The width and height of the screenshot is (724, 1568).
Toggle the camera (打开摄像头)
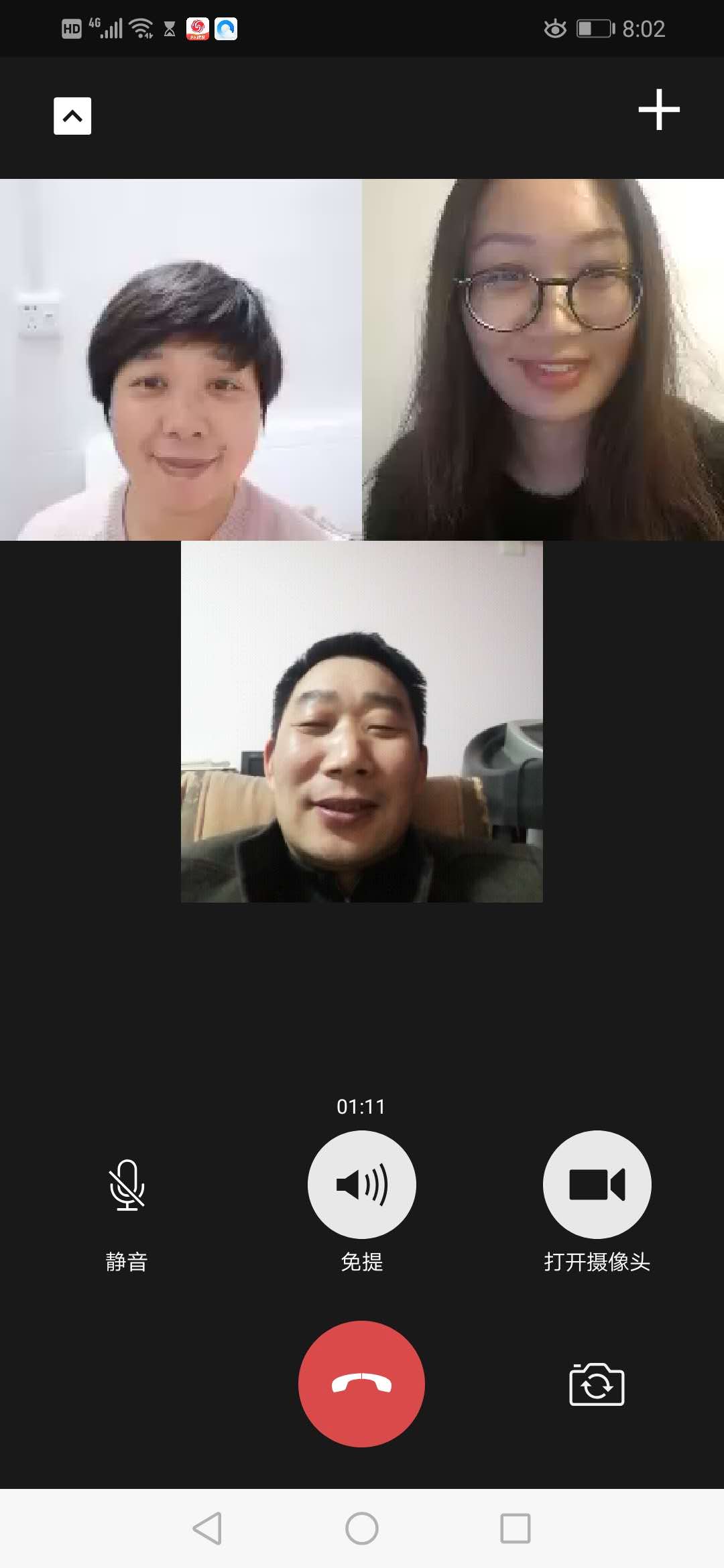pos(597,1185)
